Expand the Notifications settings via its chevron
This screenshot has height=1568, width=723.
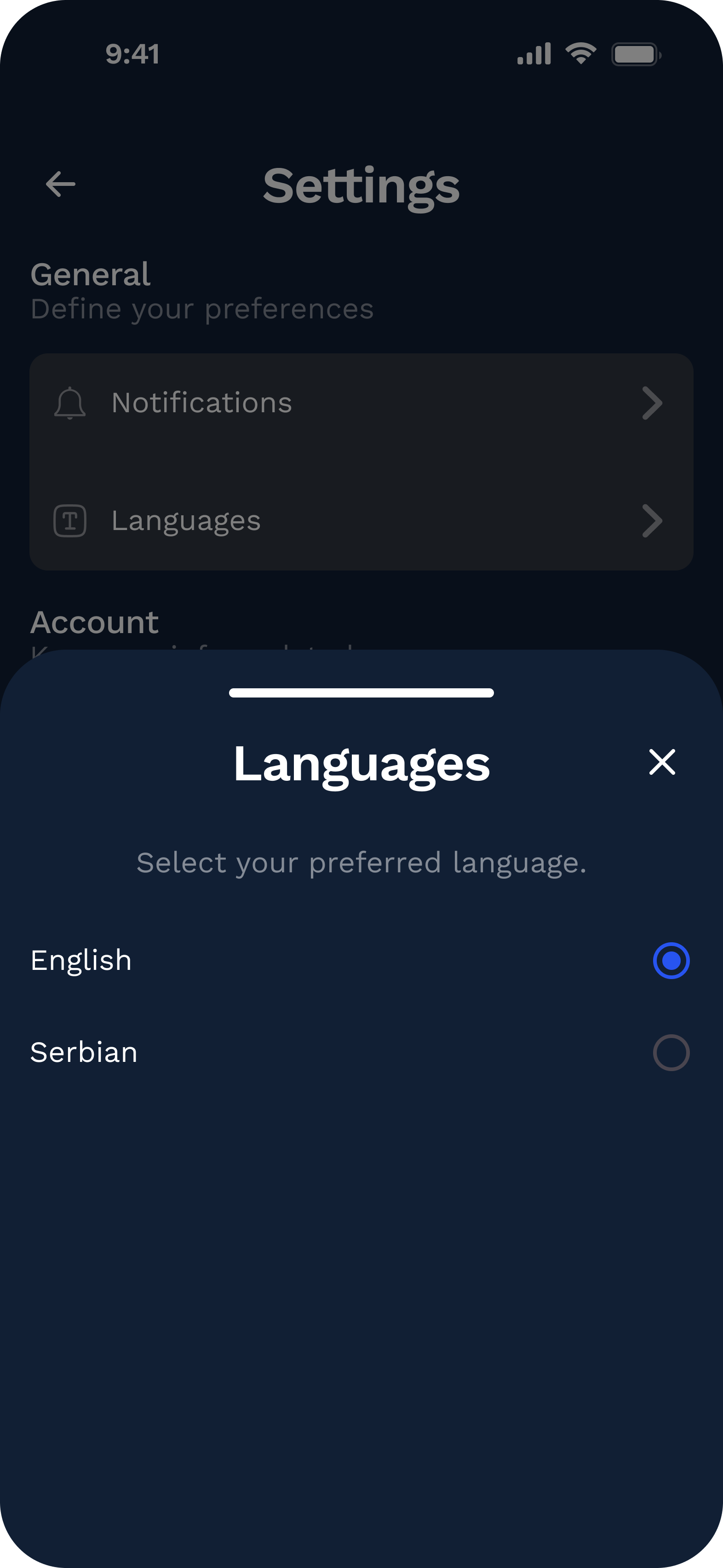pyautogui.click(x=652, y=402)
